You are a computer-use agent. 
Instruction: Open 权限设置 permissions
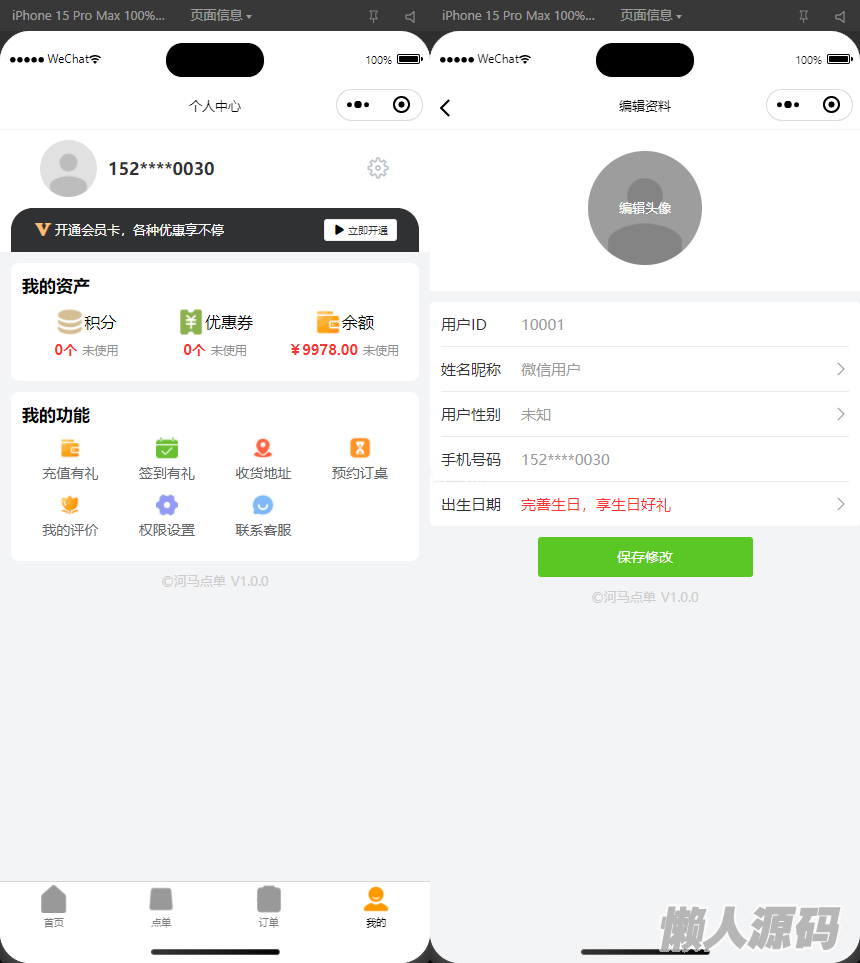click(166, 517)
